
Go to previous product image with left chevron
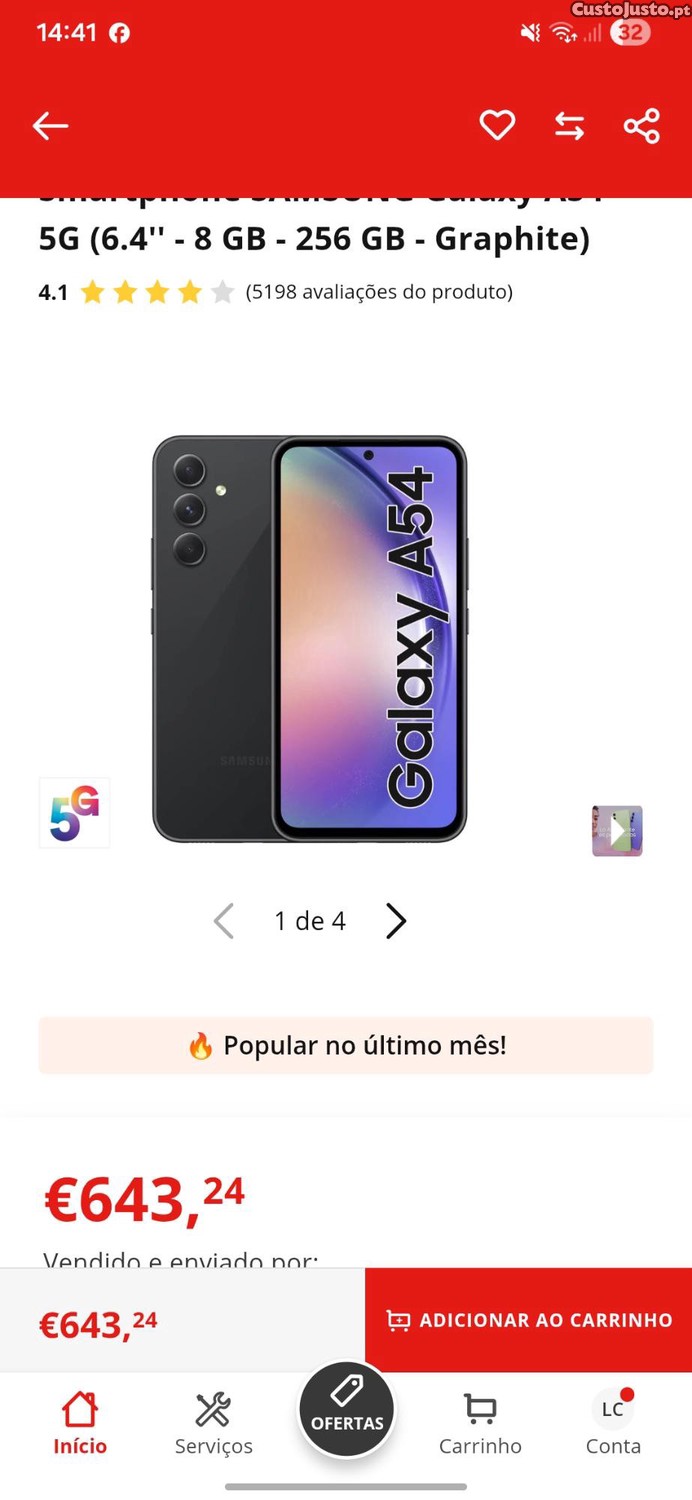point(224,921)
